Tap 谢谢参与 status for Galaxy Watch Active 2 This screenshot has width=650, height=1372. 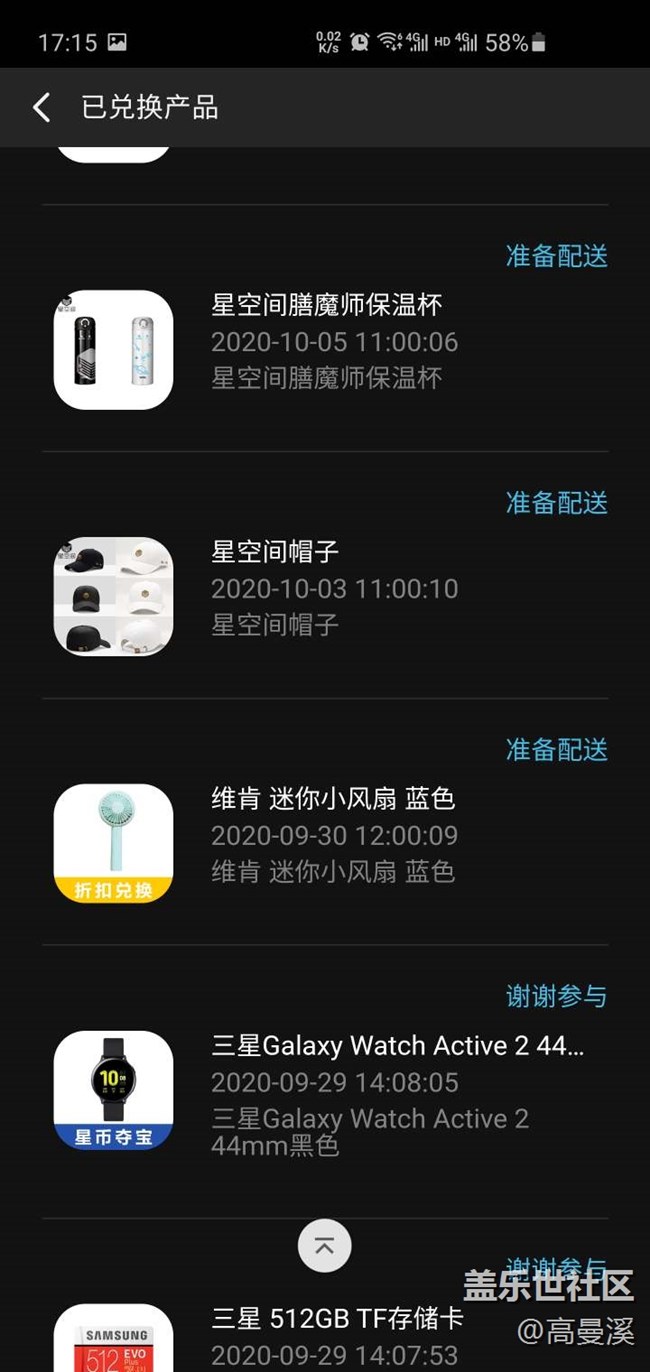(x=556, y=996)
